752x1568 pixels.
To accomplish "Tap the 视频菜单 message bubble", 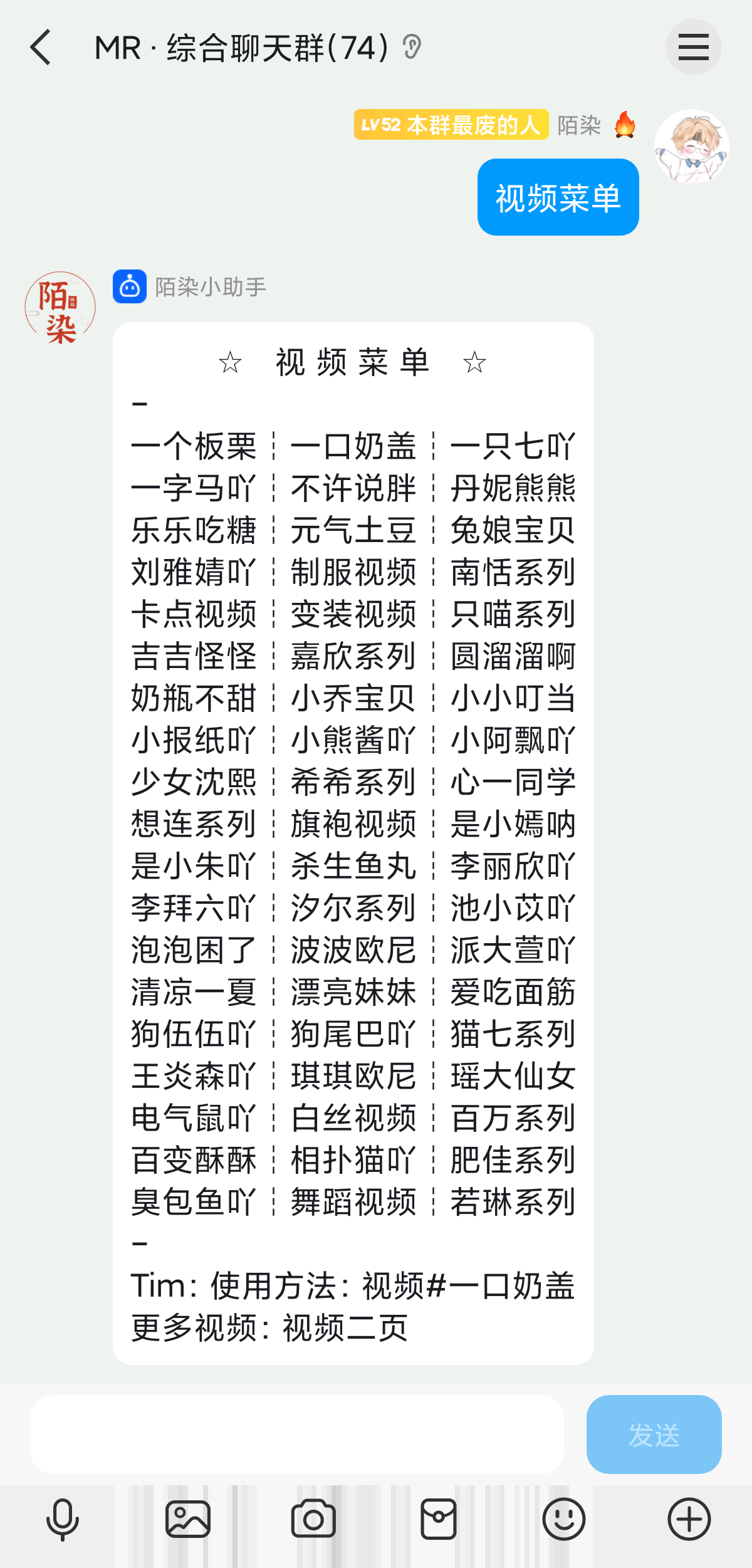I will tap(558, 197).
